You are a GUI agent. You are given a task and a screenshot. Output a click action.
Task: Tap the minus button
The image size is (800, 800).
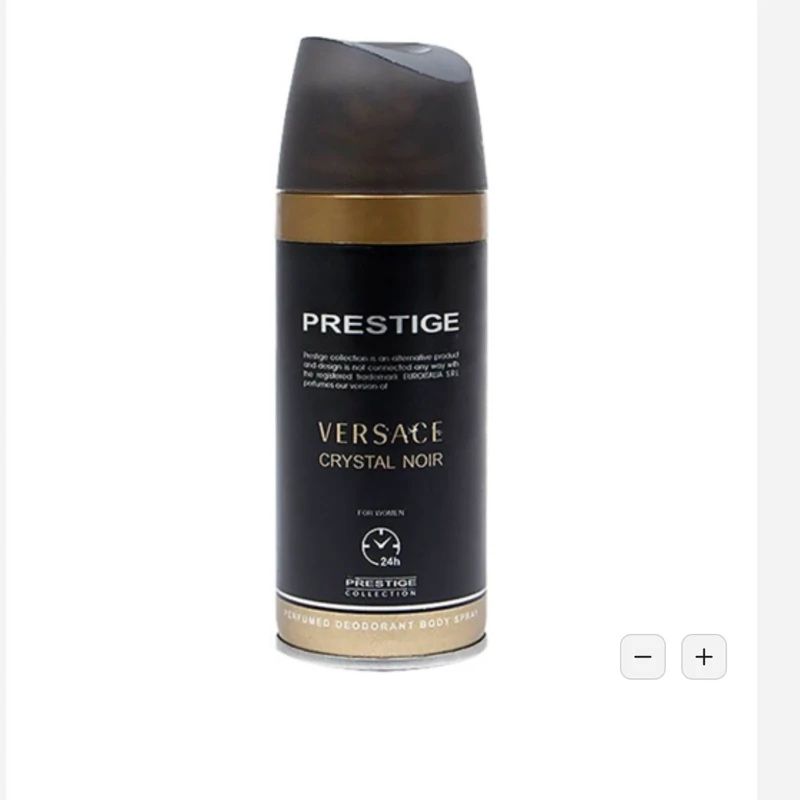point(643,657)
